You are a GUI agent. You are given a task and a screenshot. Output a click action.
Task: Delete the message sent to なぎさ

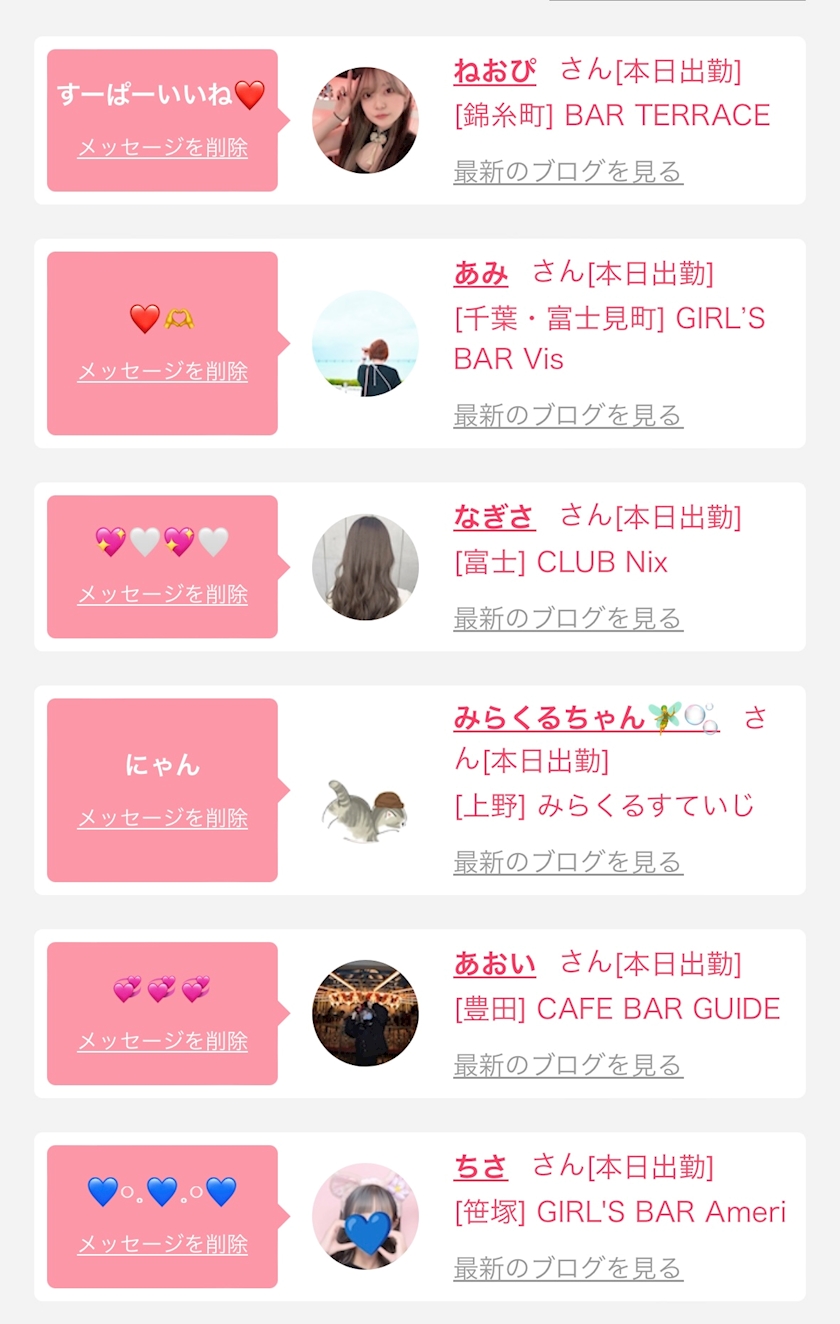pyautogui.click(x=162, y=595)
